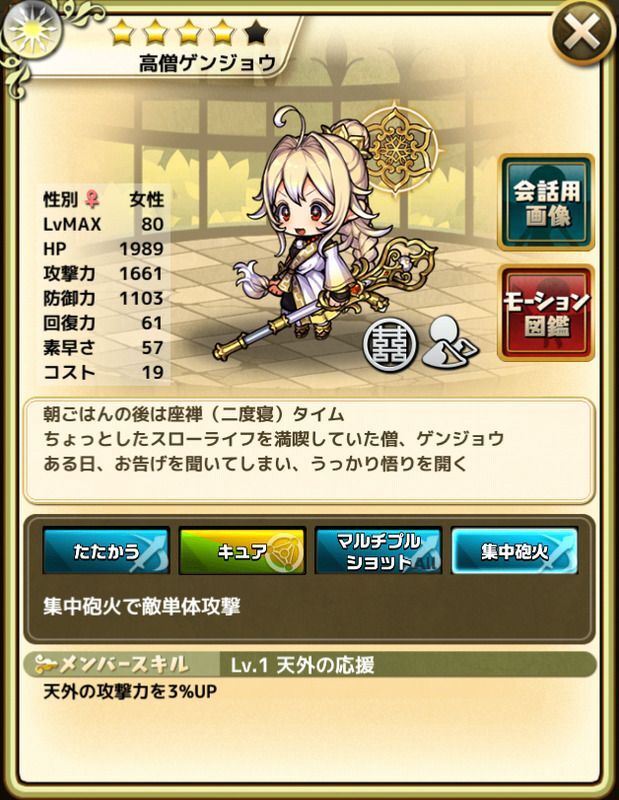This screenshot has width=619, height=800.
Task: Open the モーション図鑑 motion gallery
Action: pos(546,313)
